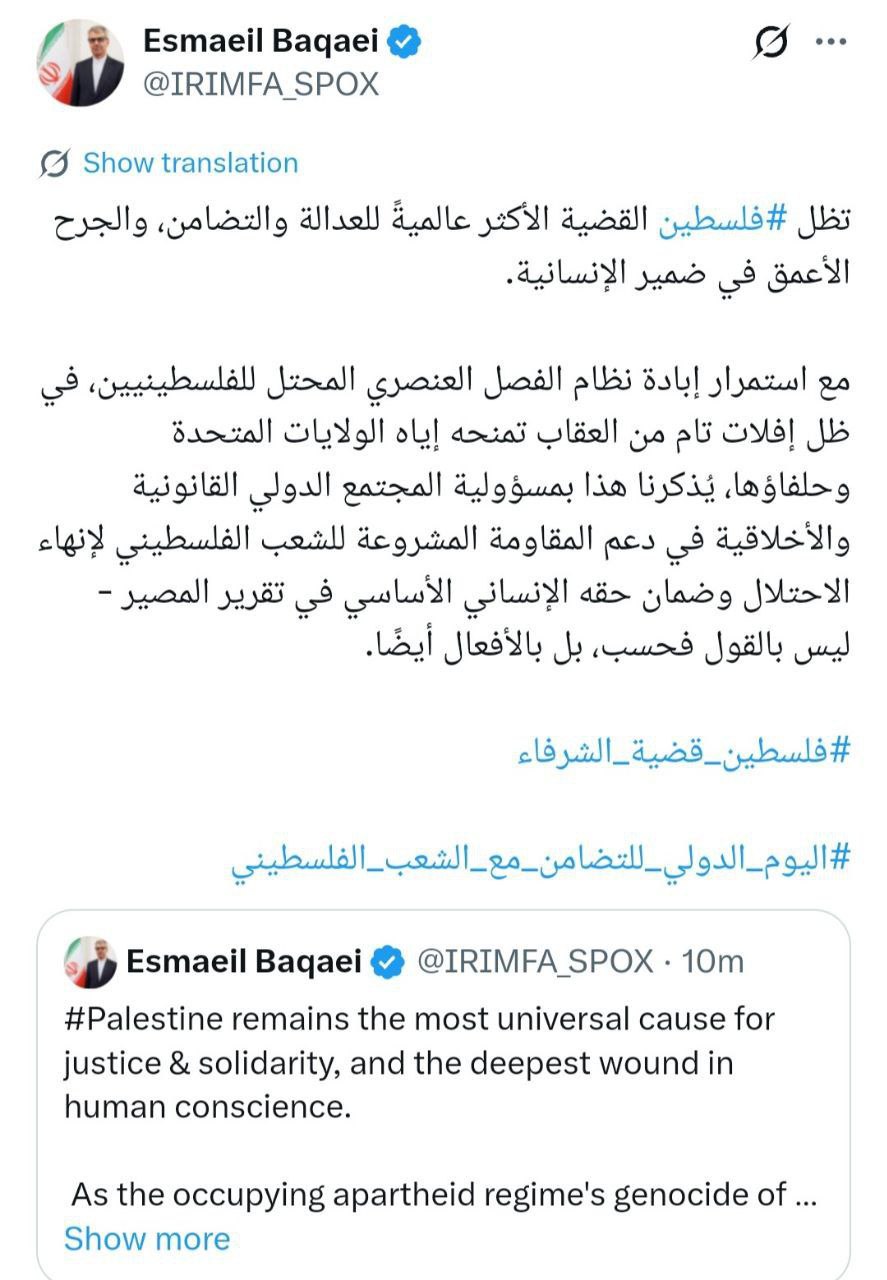Screen dimensions: 887x1280
Task: Expand quoted post with Show more
Action: point(147,1238)
